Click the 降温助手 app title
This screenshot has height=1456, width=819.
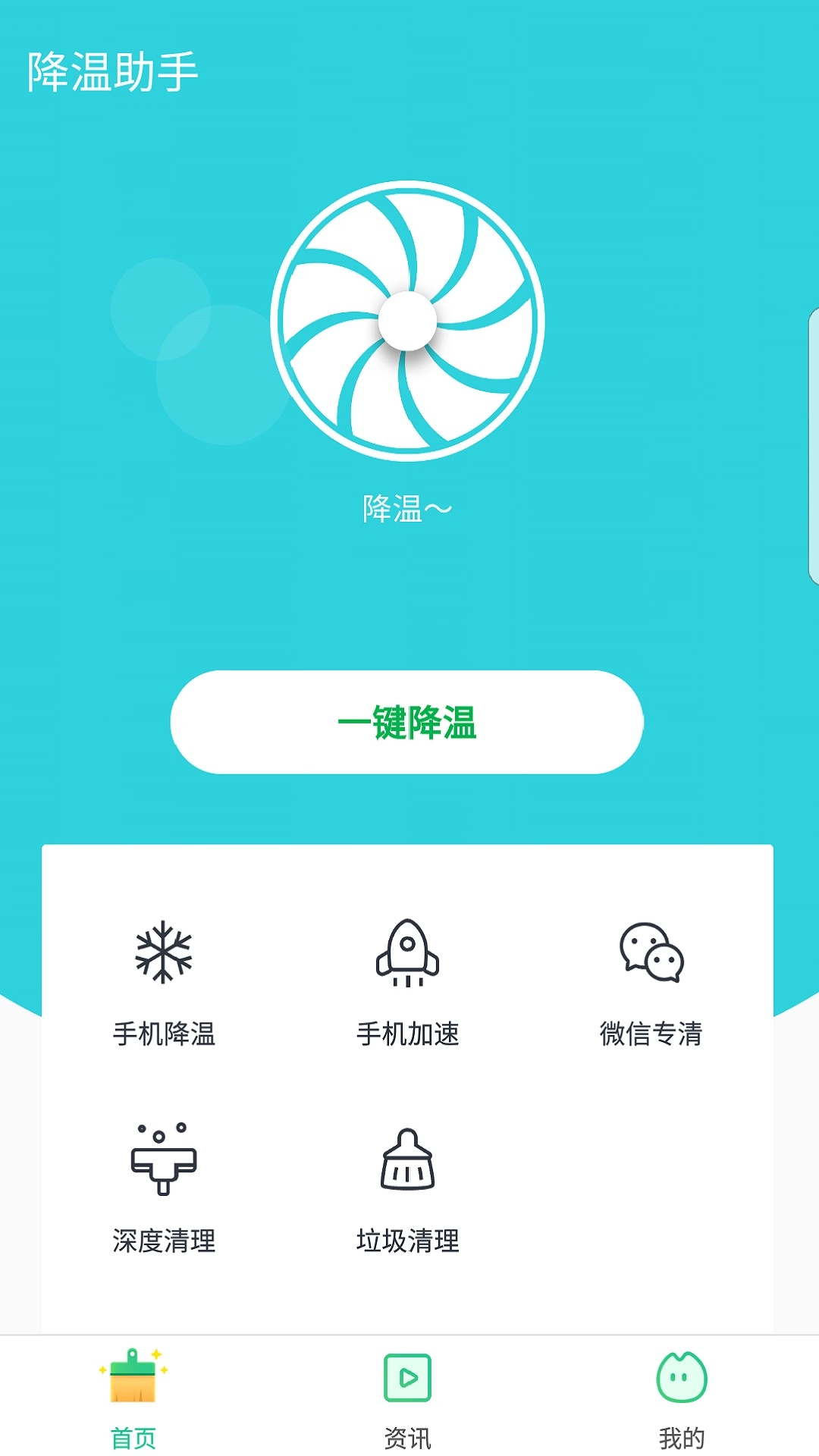[114, 68]
